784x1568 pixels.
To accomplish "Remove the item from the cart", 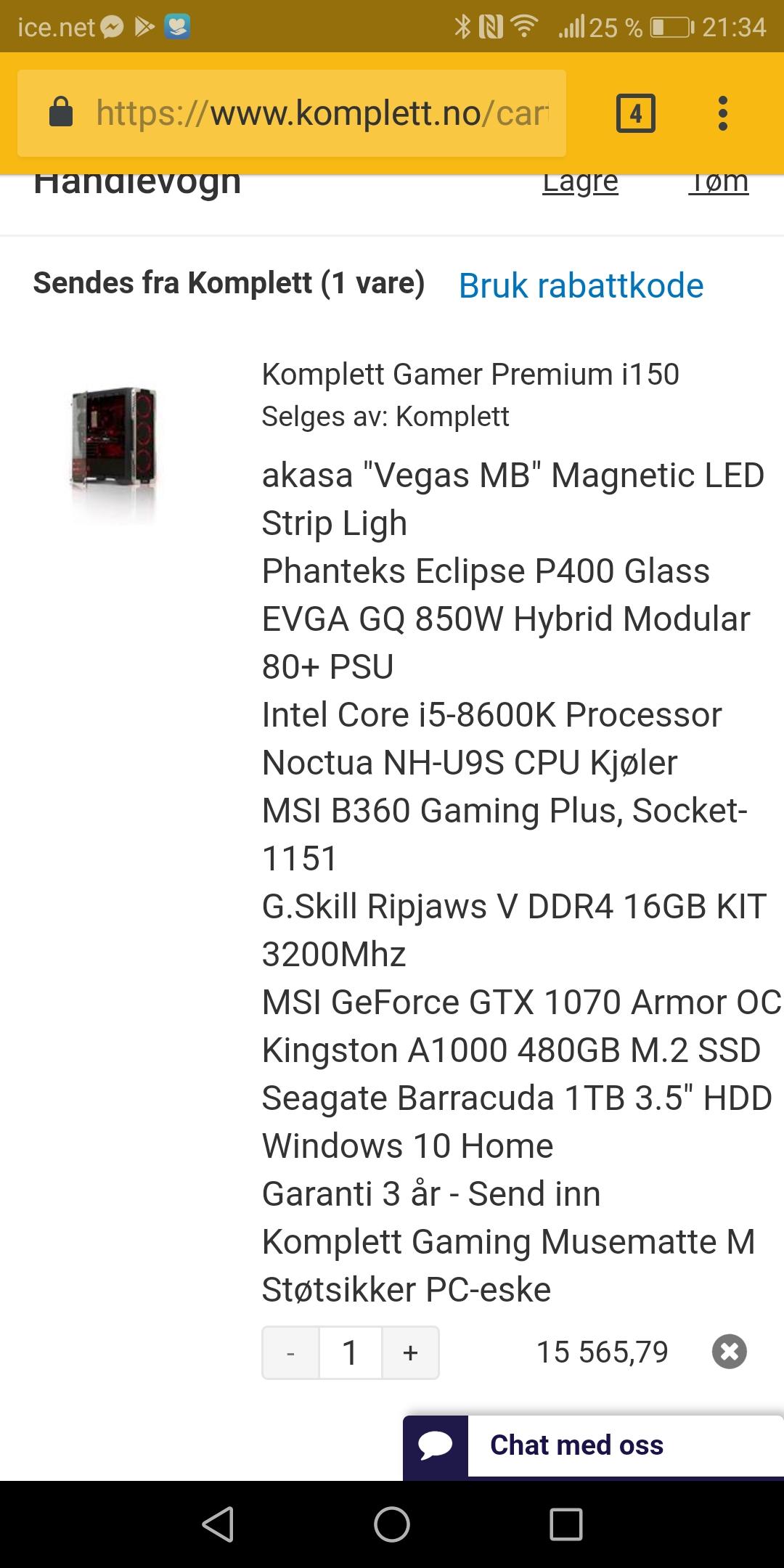I will [x=730, y=1352].
